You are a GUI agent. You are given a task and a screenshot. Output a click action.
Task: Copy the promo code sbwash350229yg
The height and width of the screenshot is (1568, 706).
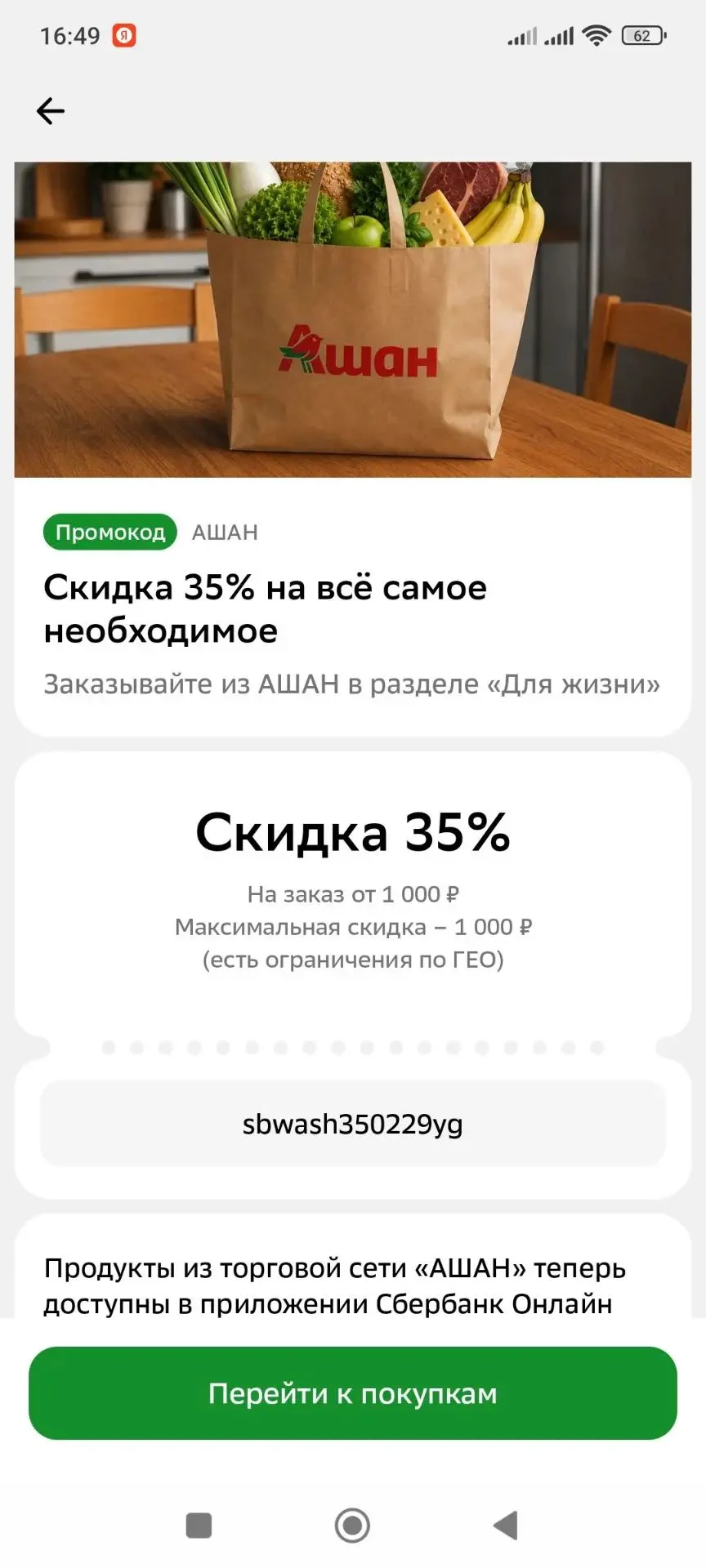tap(353, 1124)
